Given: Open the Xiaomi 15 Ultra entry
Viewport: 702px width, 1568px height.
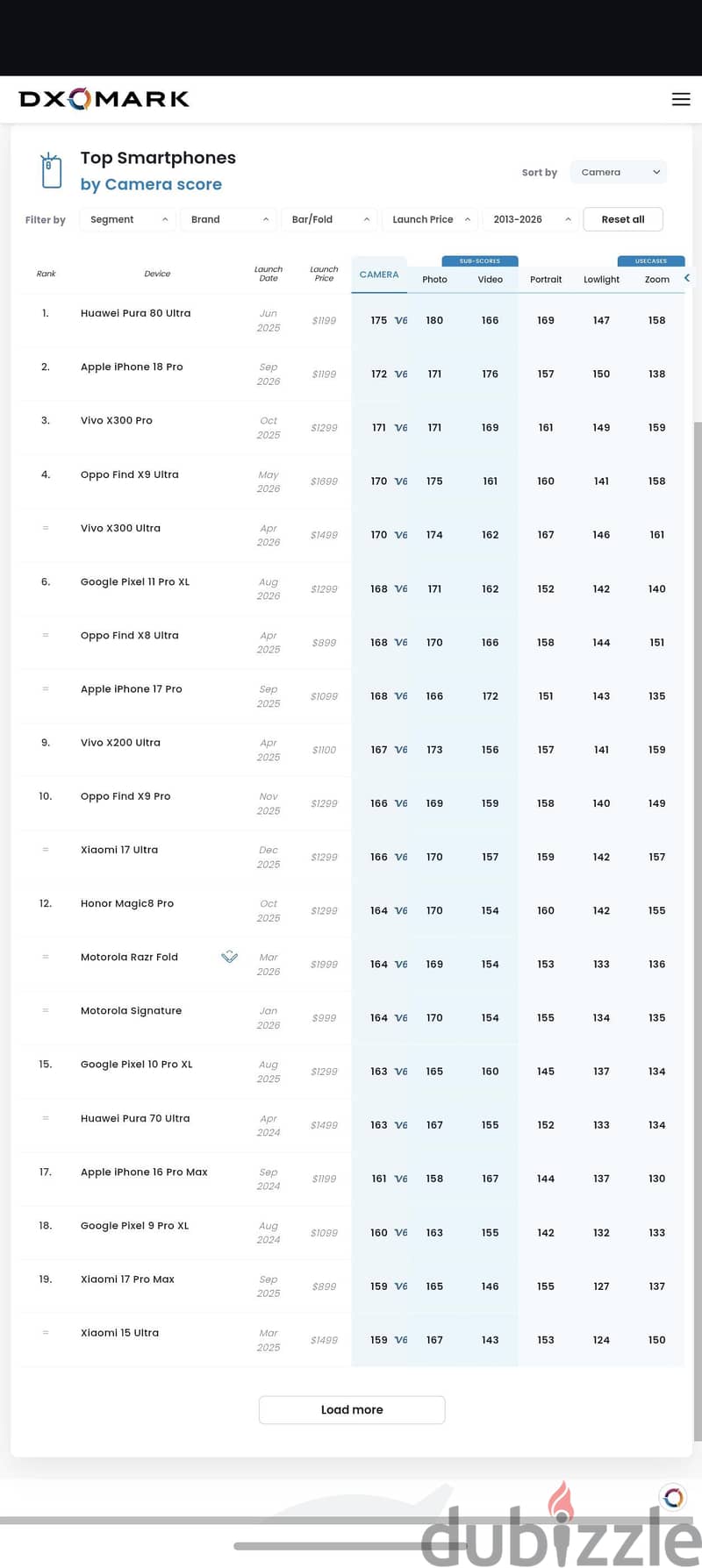Looking at the screenshot, I should point(119,1333).
